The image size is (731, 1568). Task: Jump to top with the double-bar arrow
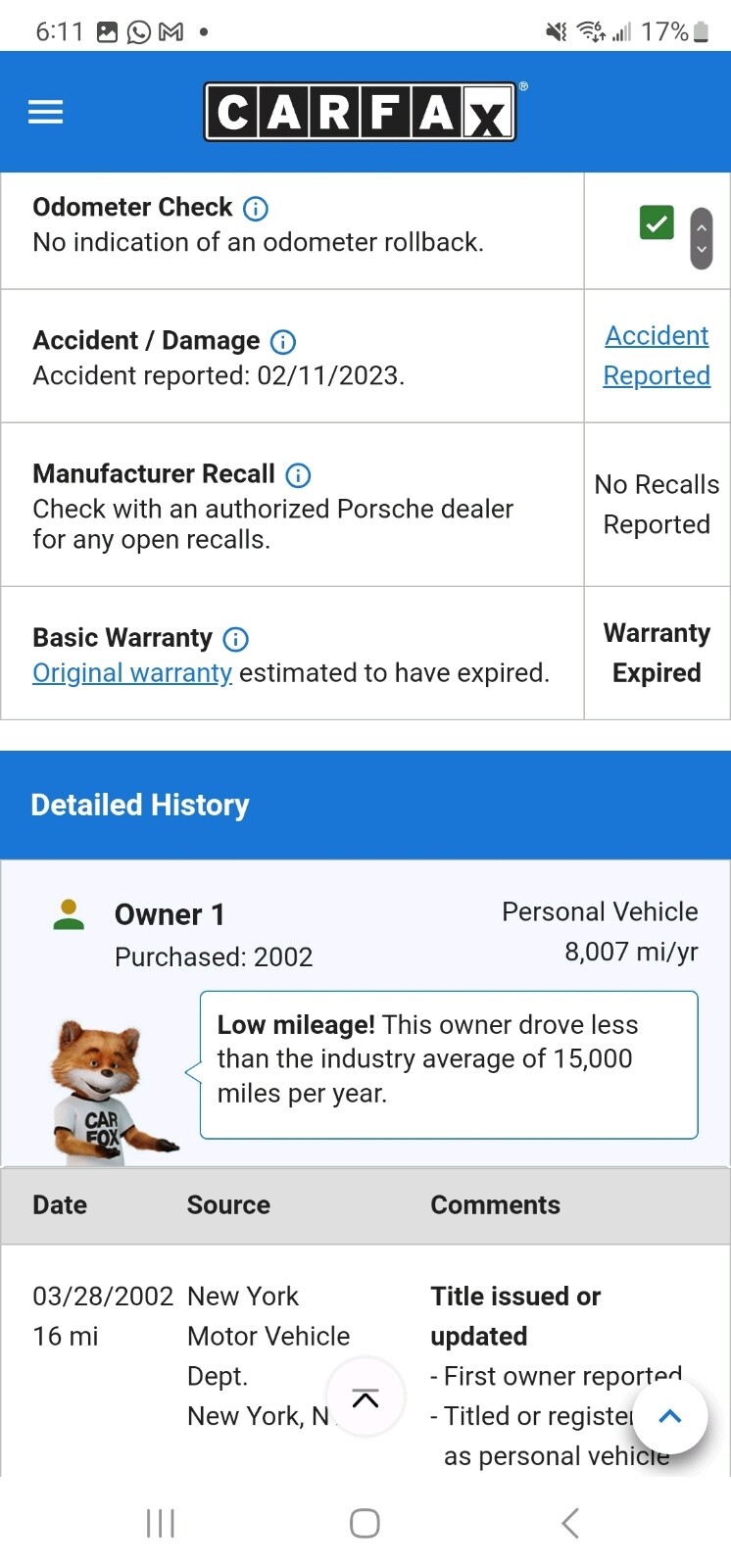[365, 1397]
